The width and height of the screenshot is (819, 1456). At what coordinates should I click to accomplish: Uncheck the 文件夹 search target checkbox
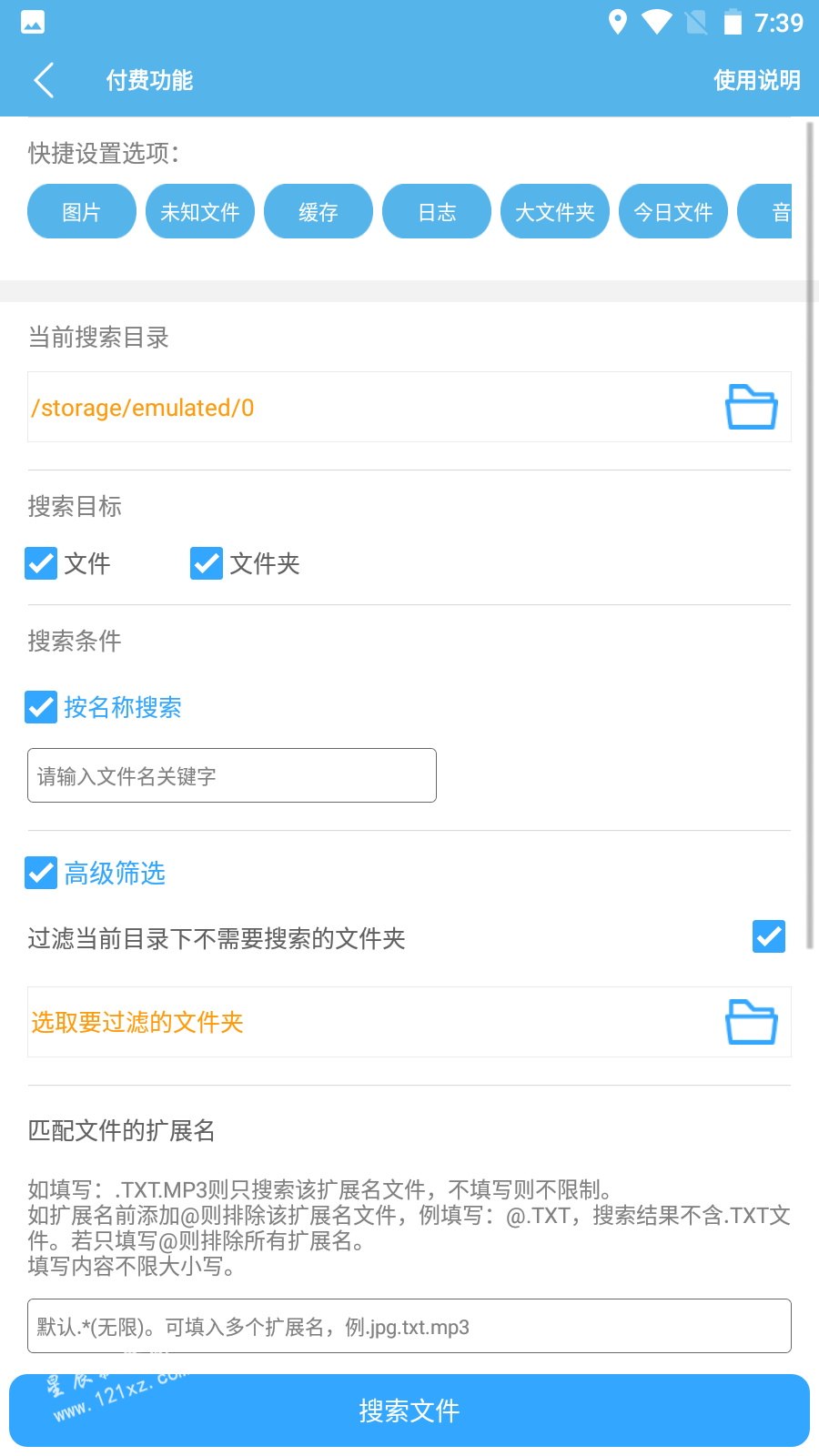207,563
